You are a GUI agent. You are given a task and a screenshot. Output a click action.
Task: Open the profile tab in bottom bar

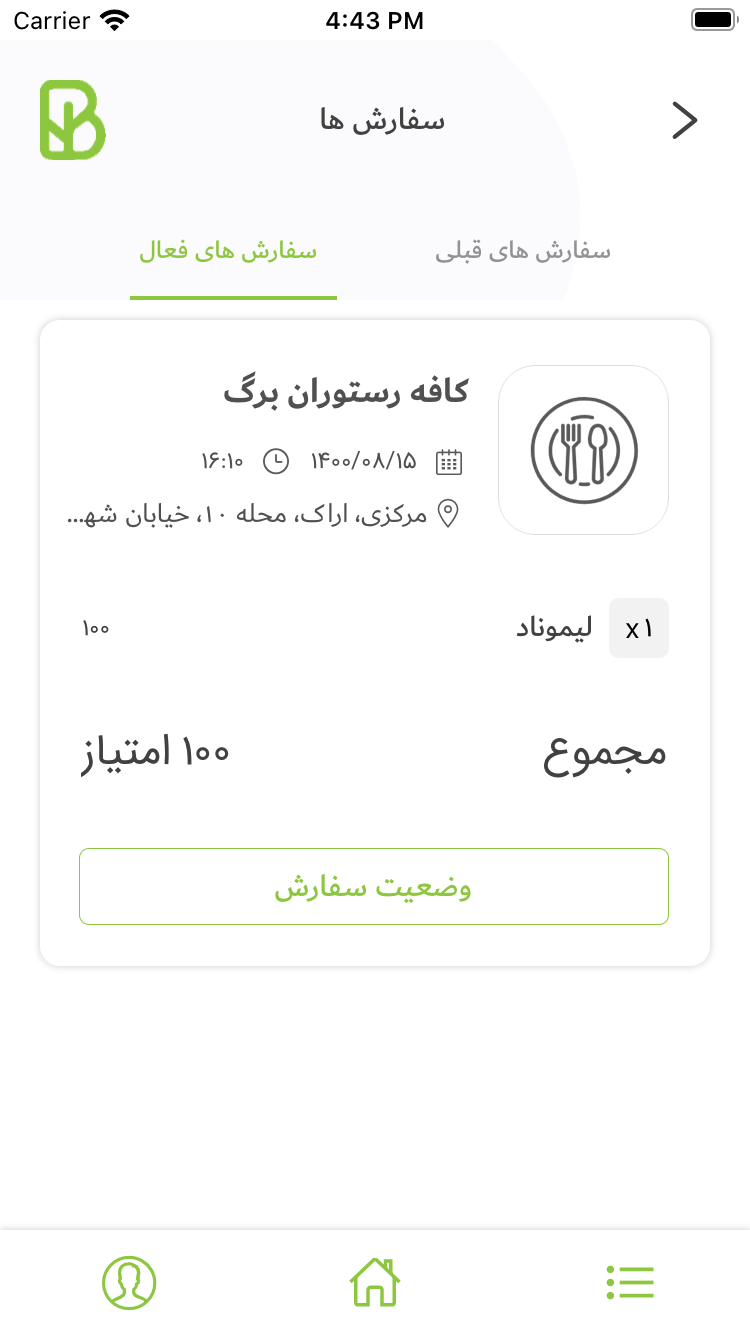129,1281
